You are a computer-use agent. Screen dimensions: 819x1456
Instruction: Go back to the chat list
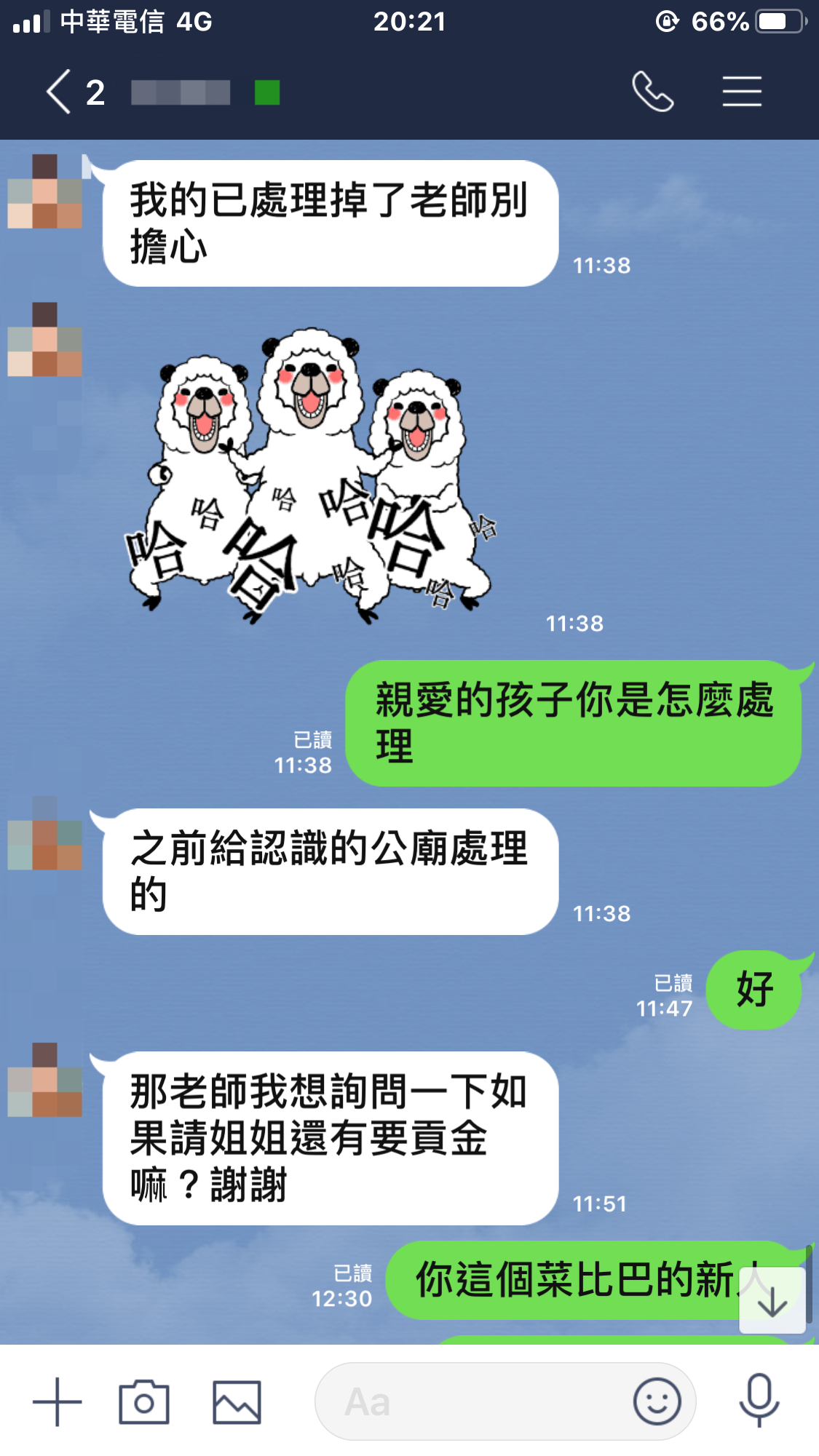click(60, 92)
